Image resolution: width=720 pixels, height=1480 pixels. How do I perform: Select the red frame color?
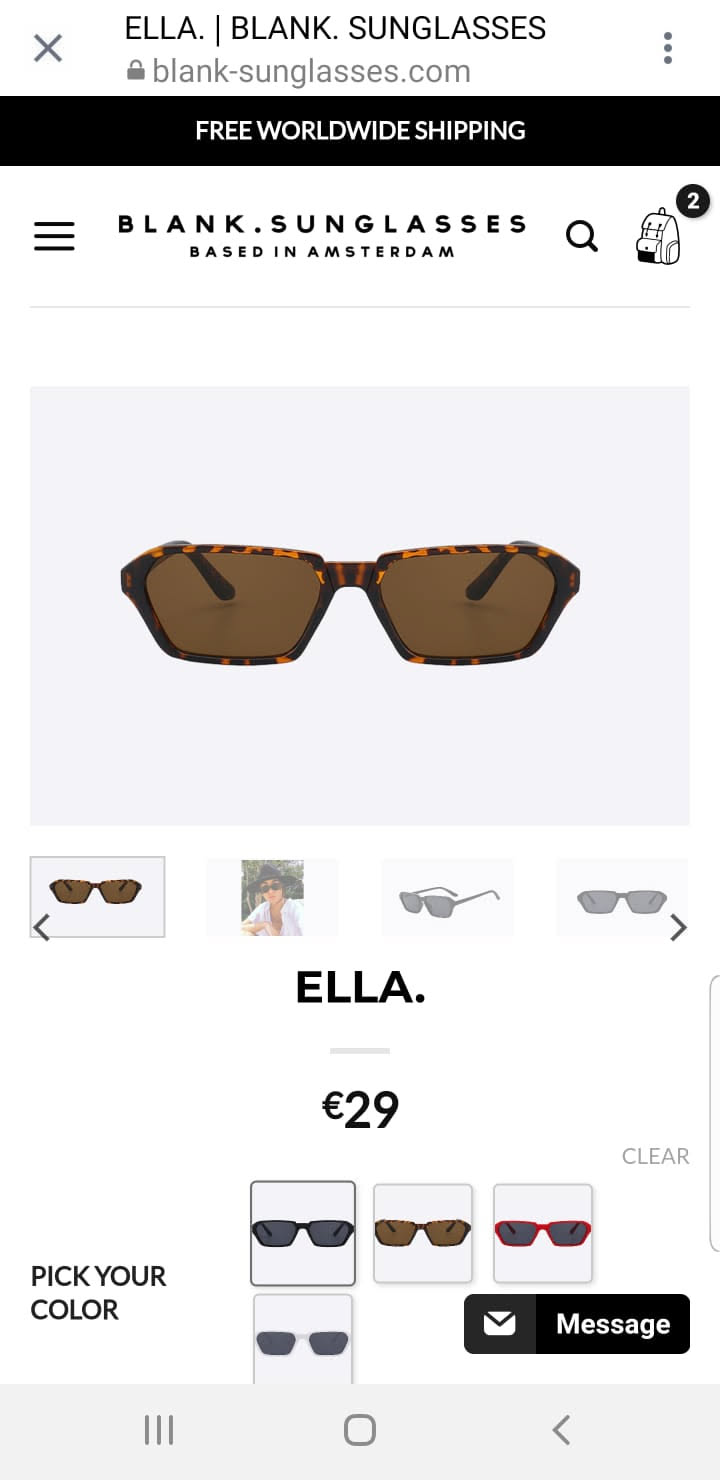click(x=543, y=1233)
